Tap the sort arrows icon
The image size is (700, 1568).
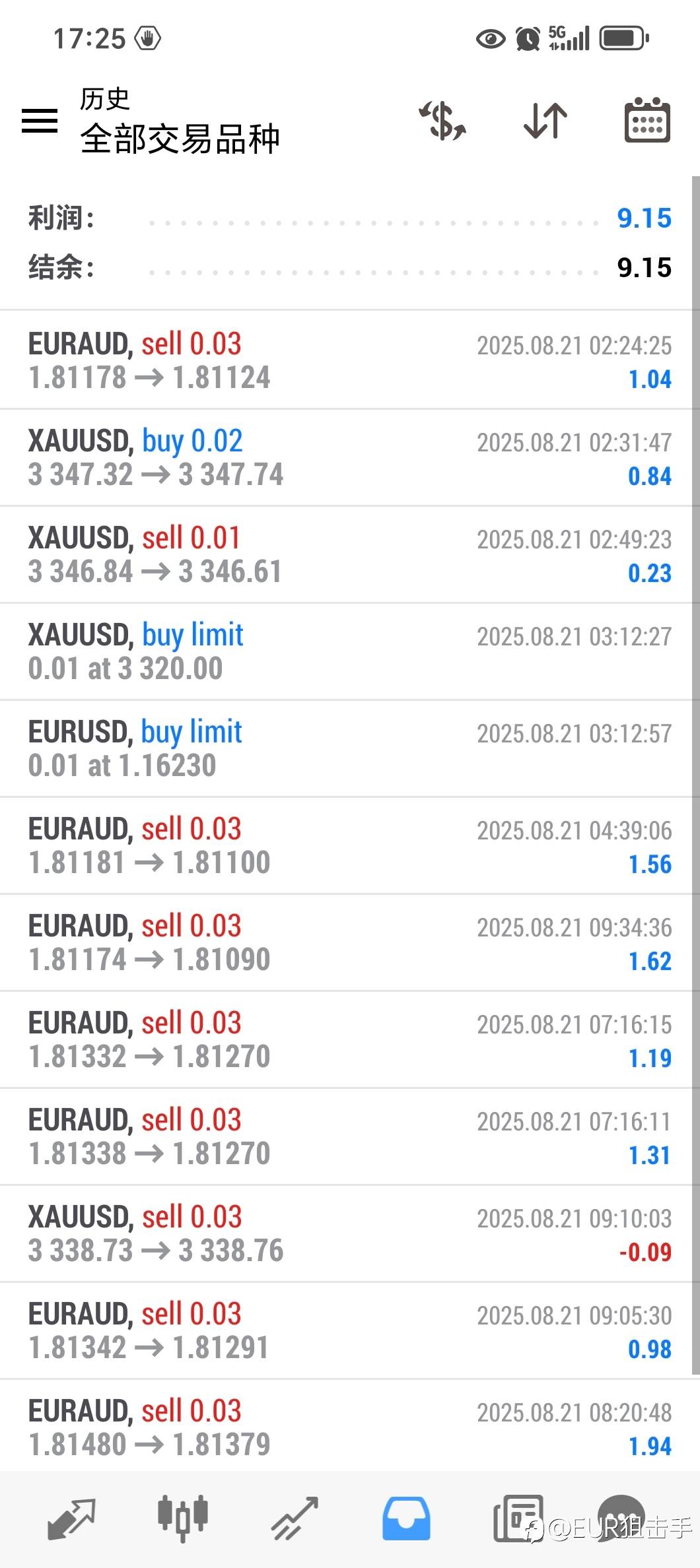tap(545, 121)
